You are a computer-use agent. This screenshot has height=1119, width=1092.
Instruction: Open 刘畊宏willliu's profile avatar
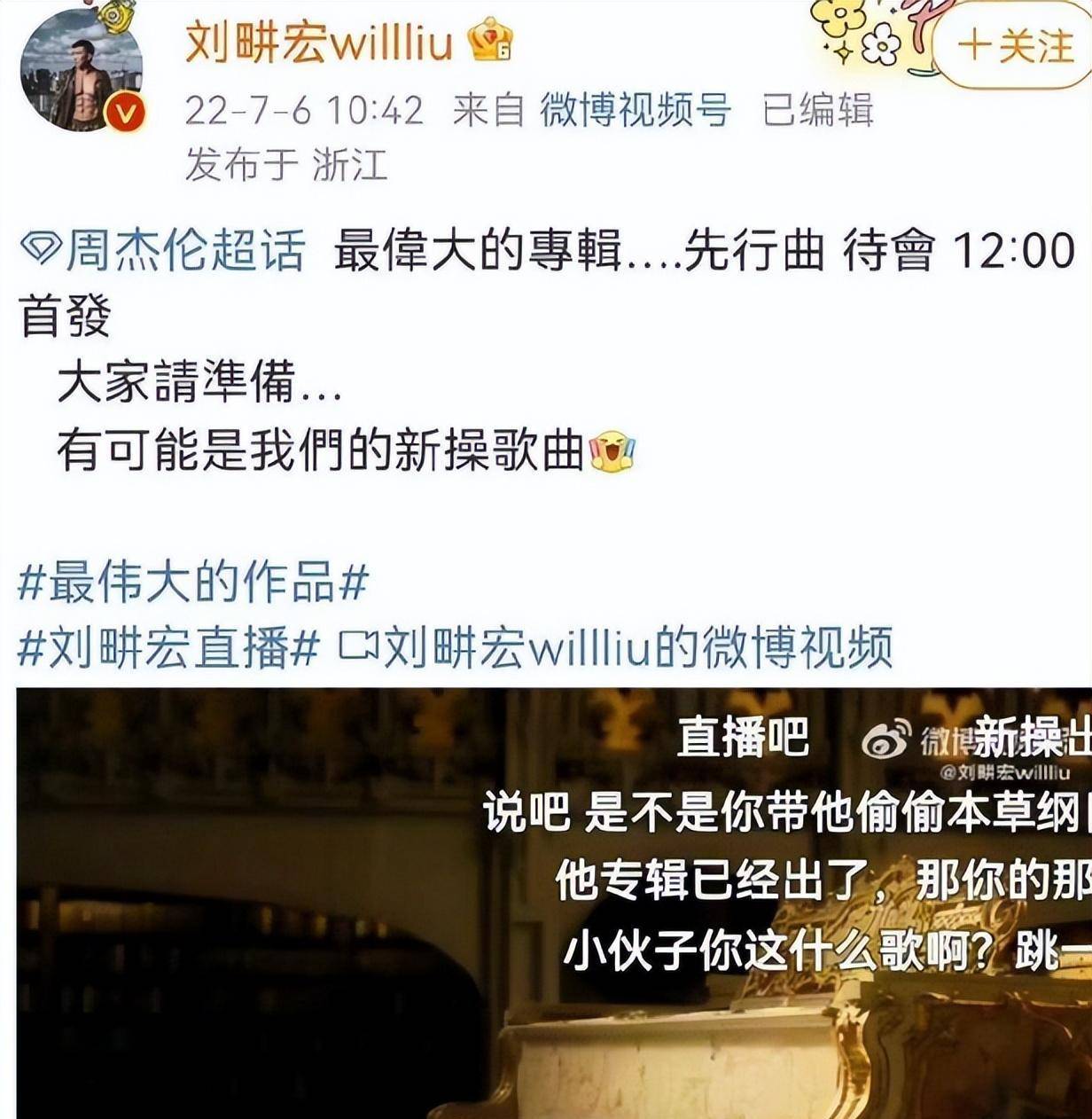(x=82, y=73)
